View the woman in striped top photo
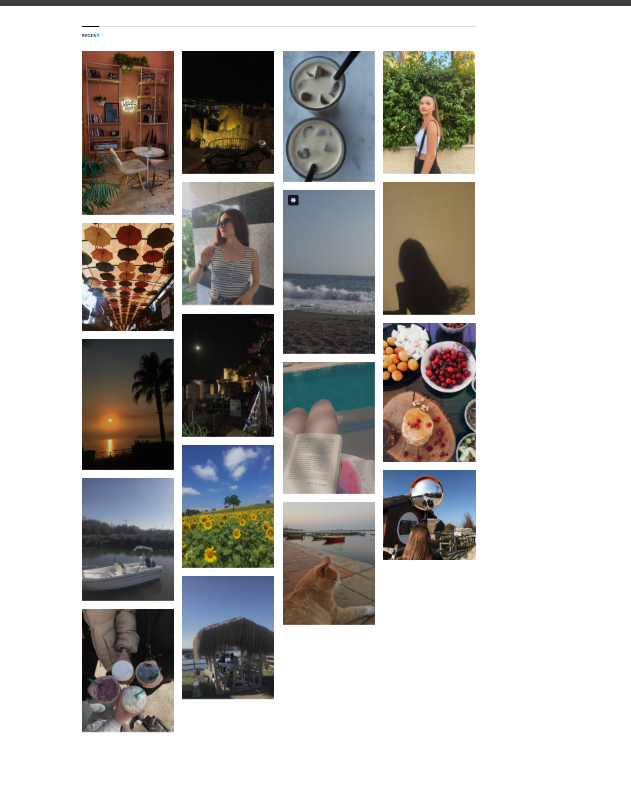Screen dimensions: 631x795 [228, 243]
